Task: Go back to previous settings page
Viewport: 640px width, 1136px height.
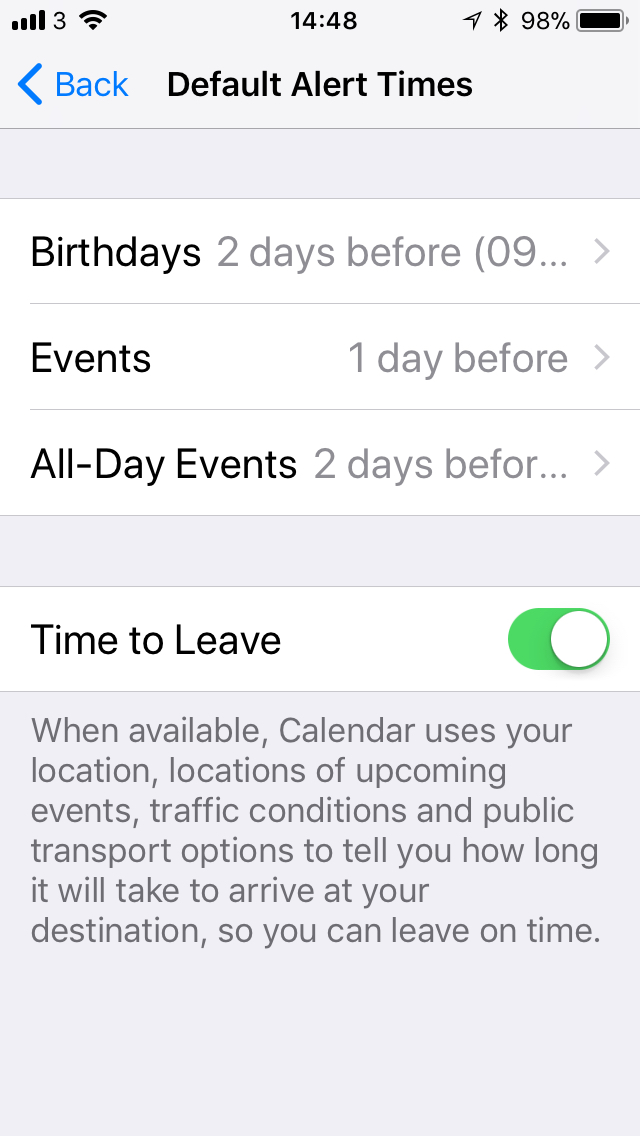Action: (72, 85)
